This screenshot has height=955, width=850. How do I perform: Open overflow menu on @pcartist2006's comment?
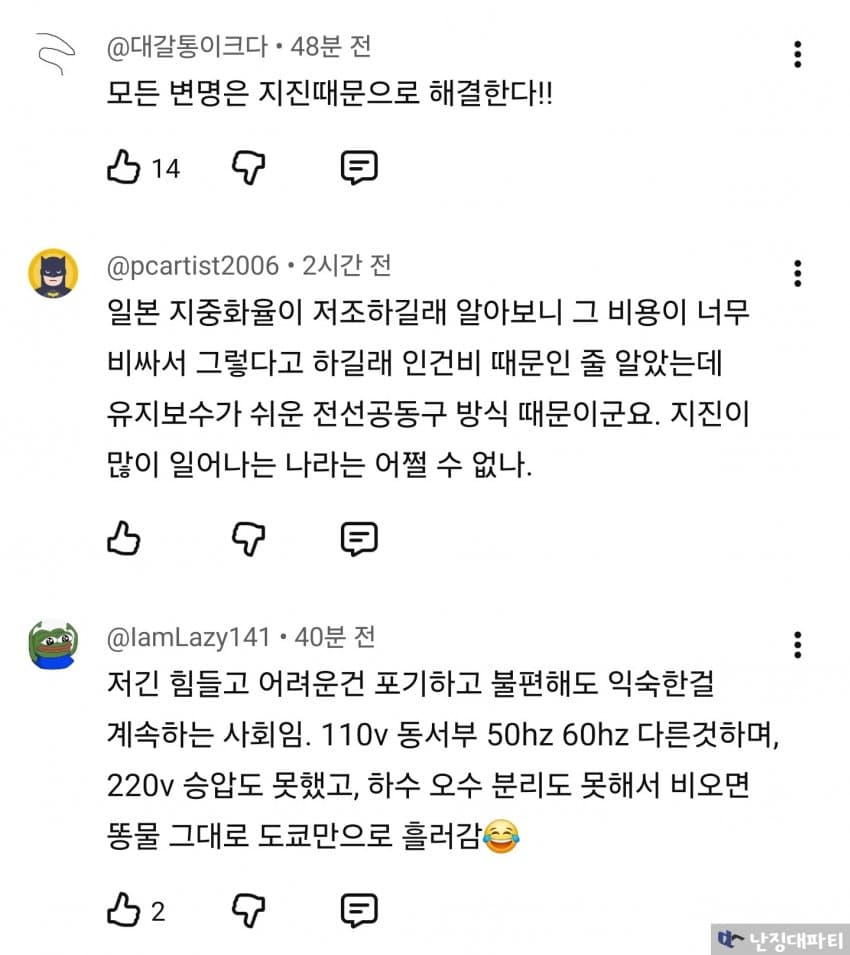(798, 273)
